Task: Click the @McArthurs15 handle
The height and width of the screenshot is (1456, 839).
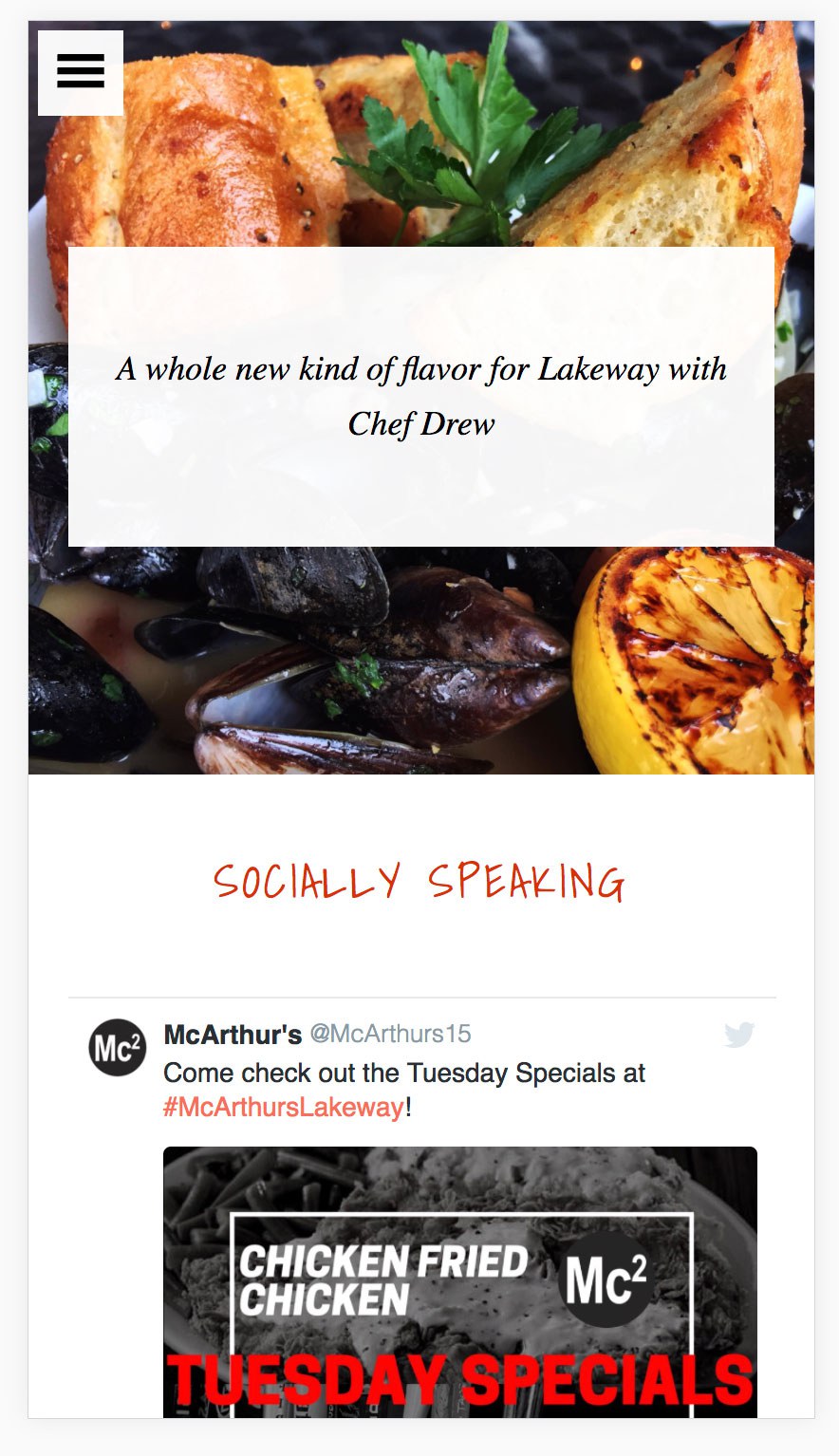Action: pyautogui.click(x=392, y=1034)
